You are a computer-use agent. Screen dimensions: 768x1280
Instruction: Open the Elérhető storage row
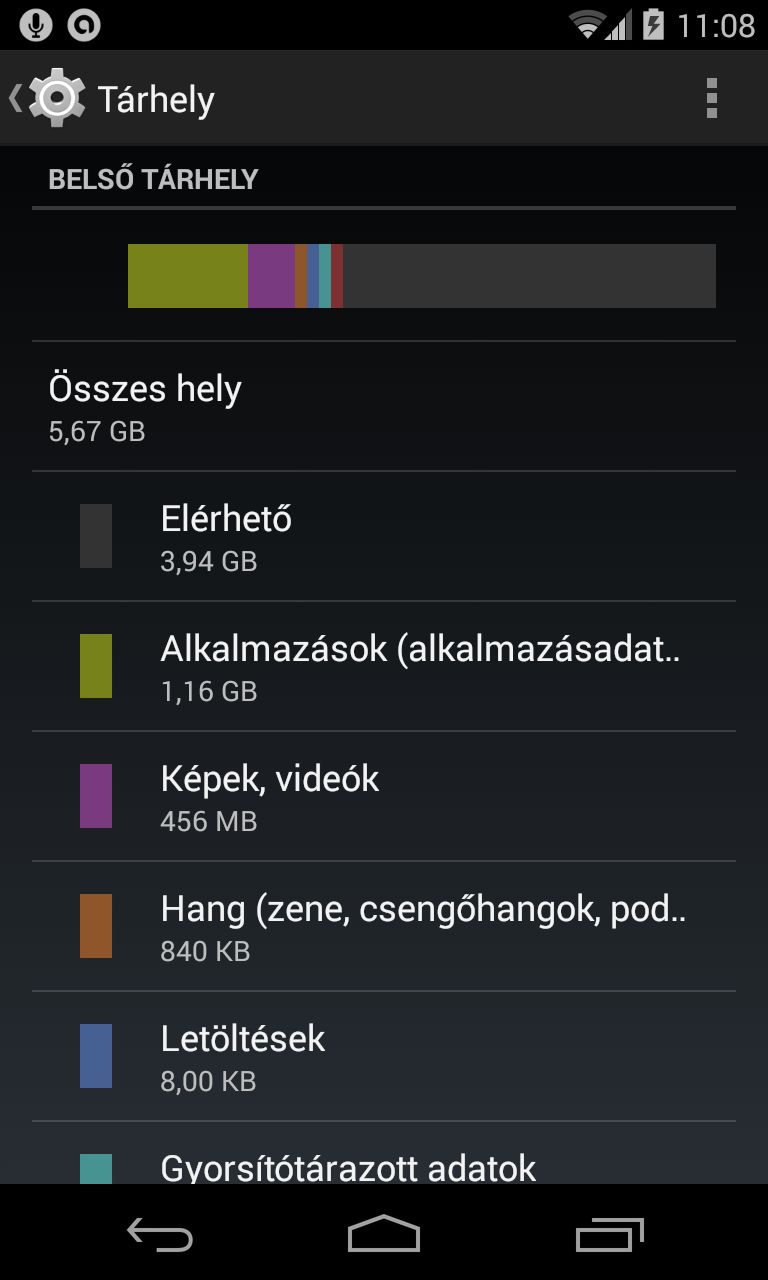[384, 536]
